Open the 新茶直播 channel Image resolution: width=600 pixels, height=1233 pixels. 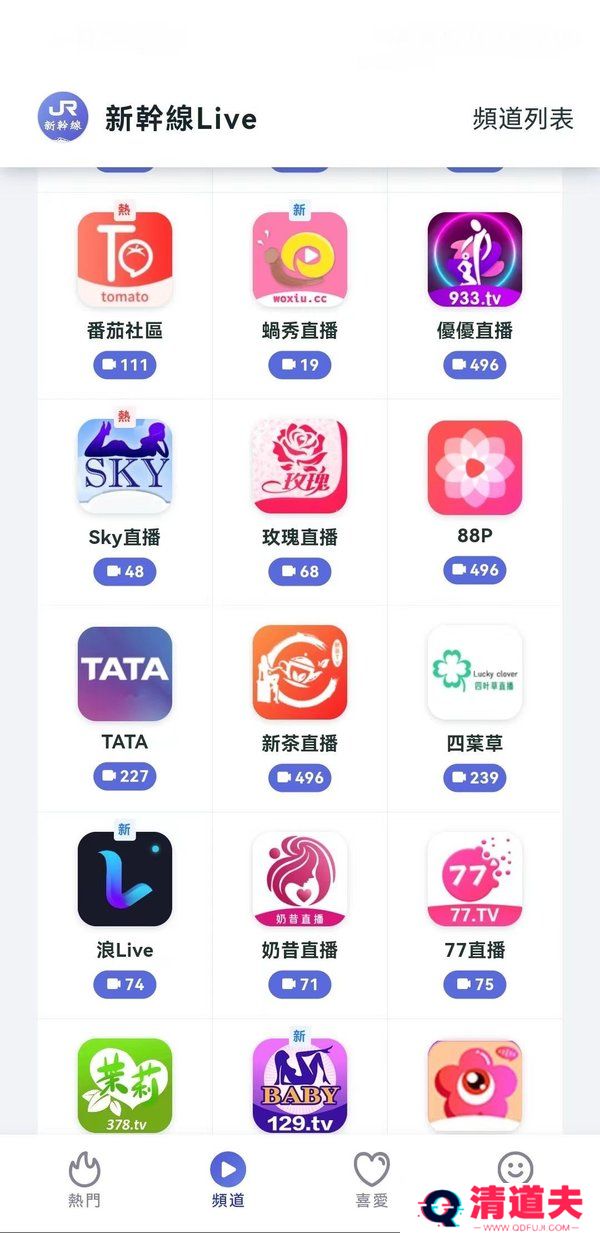[x=300, y=673]
